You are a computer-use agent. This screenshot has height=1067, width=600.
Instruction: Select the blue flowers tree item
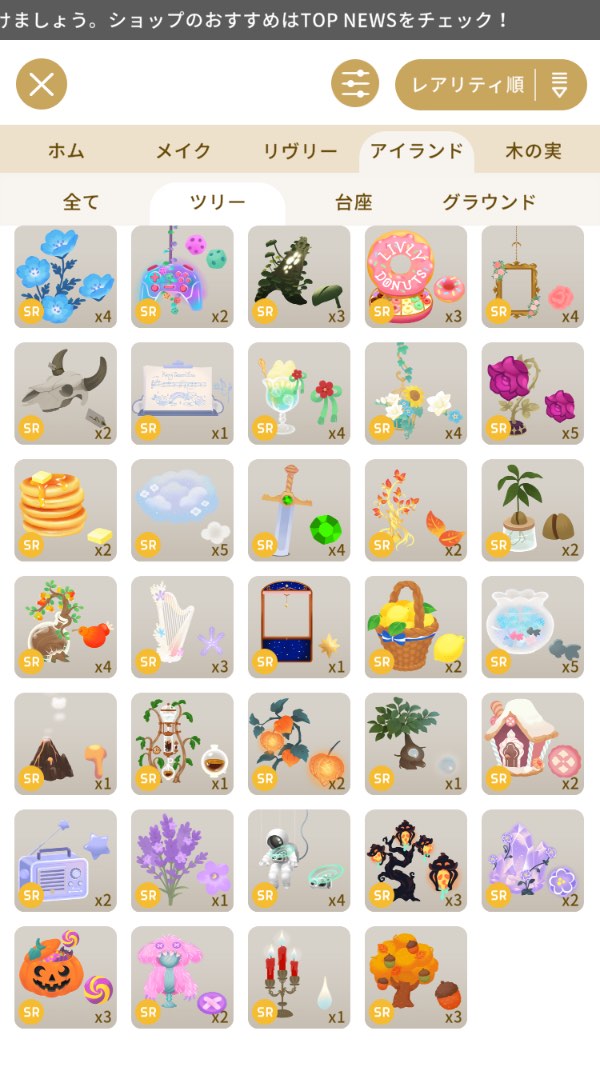[65, 277]
